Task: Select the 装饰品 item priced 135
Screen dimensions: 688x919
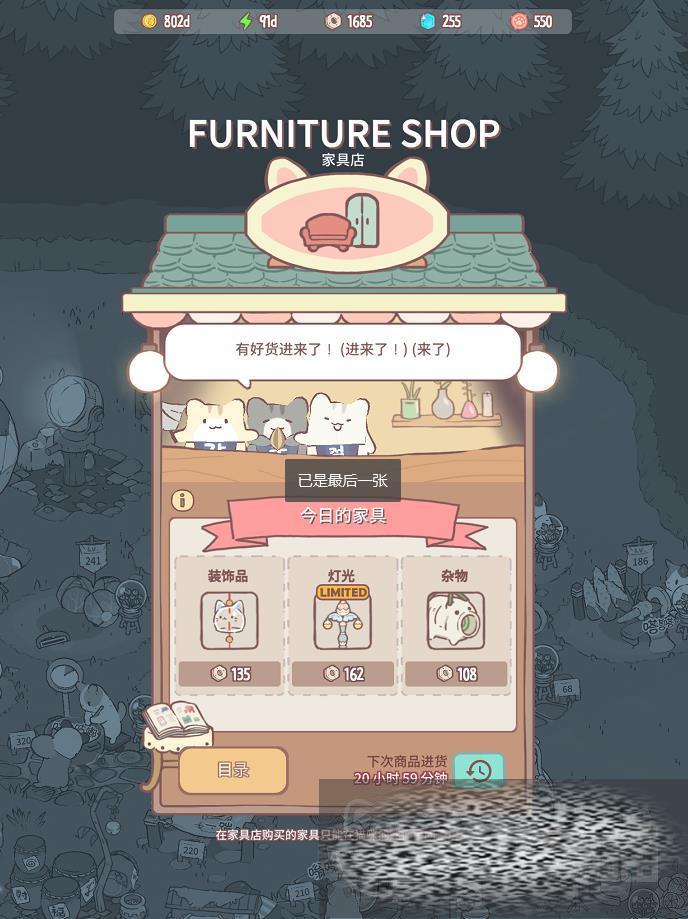Action: 229,622
